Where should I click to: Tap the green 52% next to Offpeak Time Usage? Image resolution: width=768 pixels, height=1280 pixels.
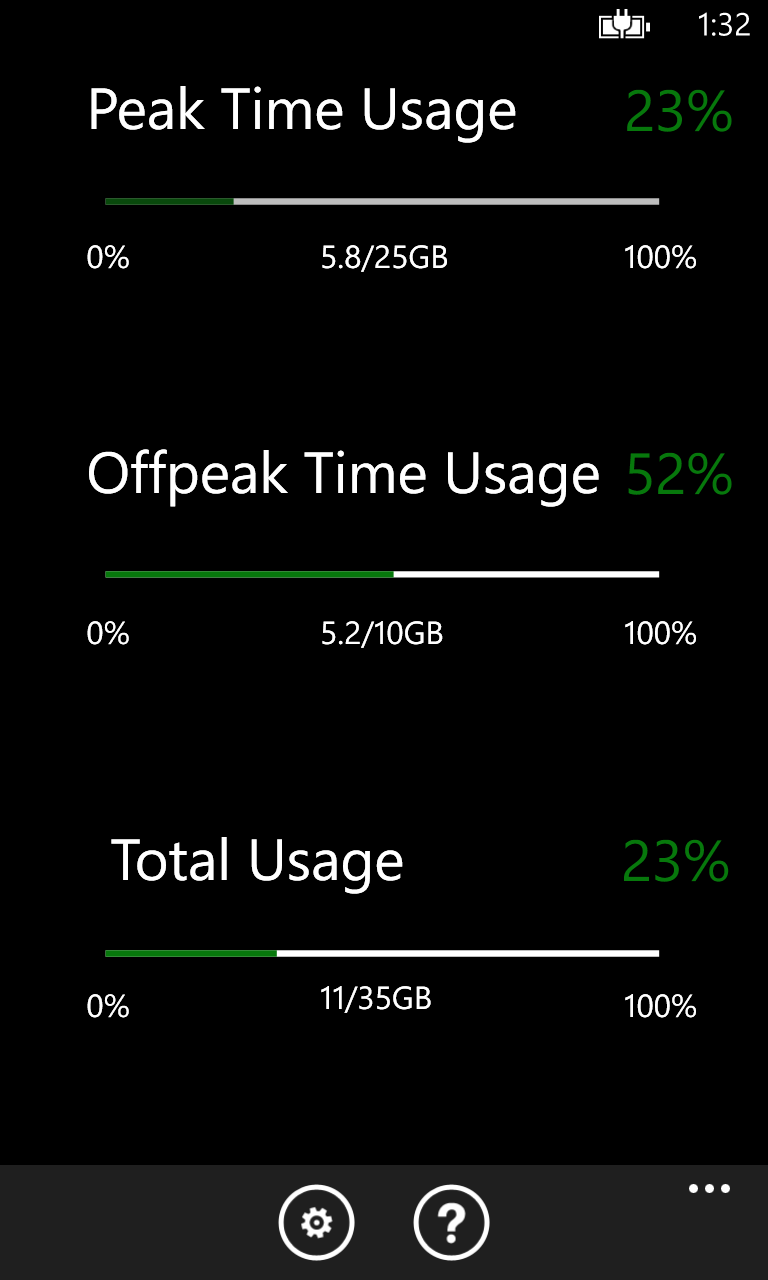pyautogui.click(x=677, y=474)
